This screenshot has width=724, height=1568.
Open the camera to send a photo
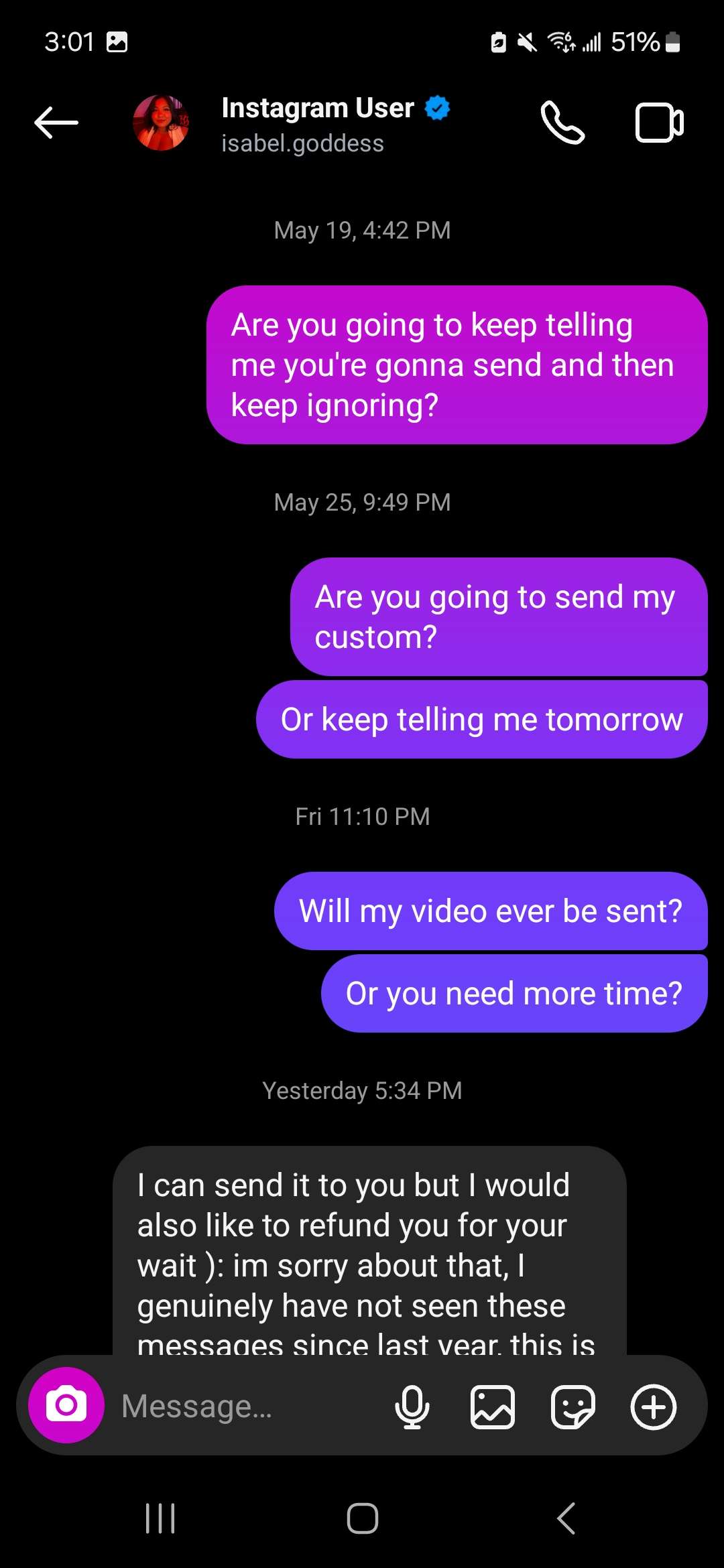pos(66,1405)
